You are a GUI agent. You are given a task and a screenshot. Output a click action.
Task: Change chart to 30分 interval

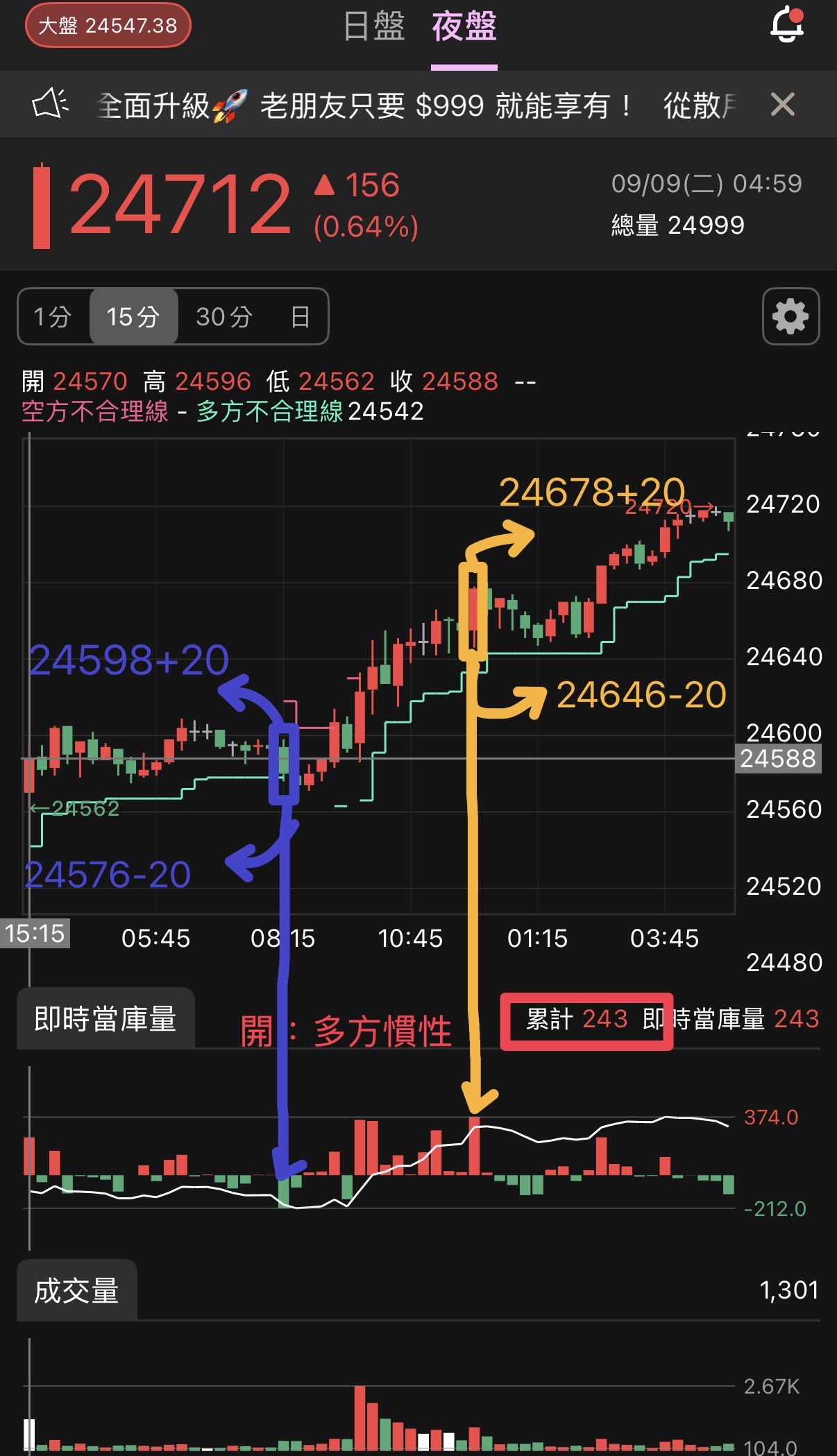[223, 317]
